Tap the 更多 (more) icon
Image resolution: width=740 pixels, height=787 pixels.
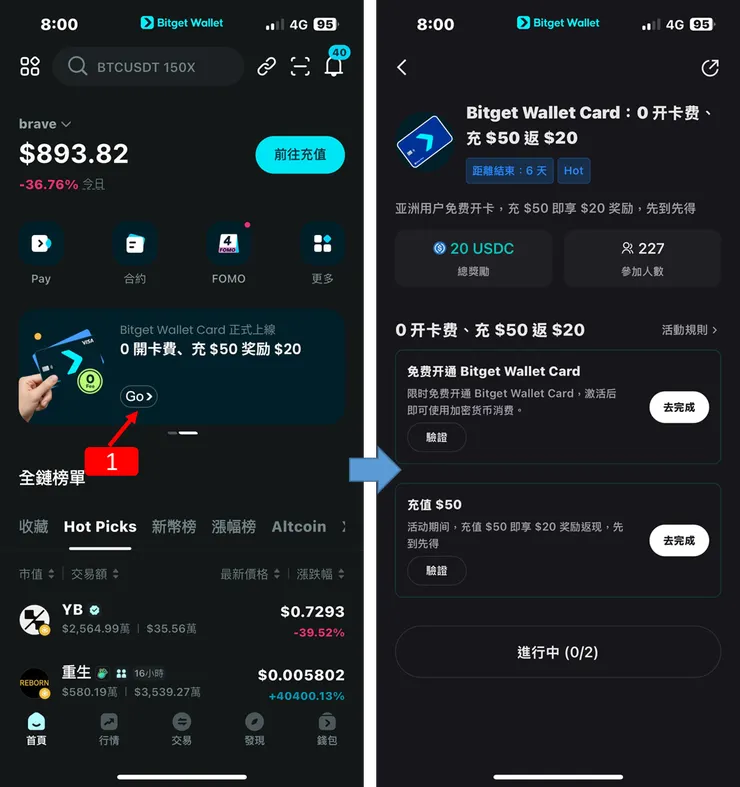(x=321, y=243)
